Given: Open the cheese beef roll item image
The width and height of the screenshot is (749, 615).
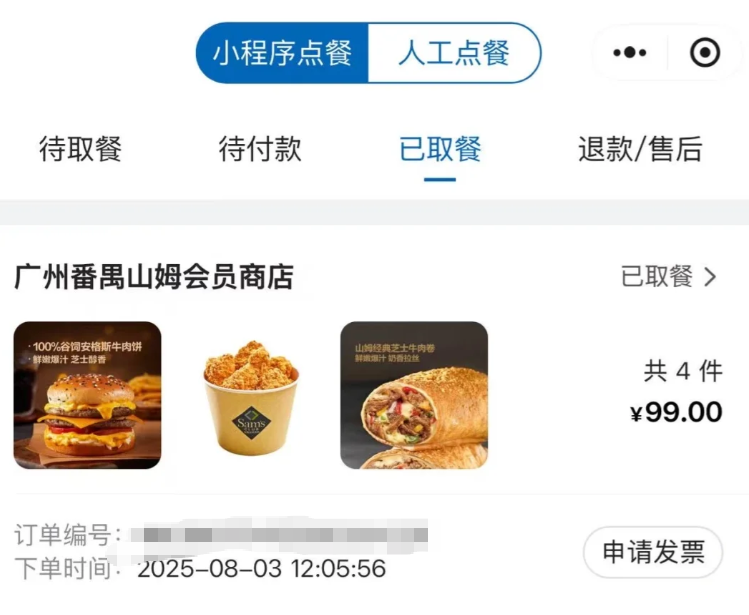Looking at the screenshot, I should 414,395.
